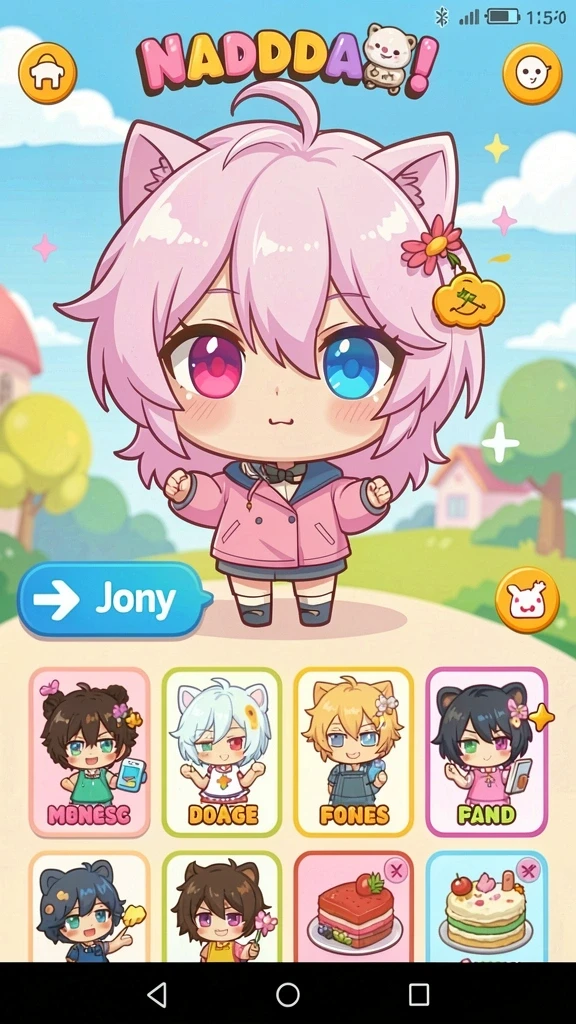576x1024 pixels.
Task: Choose the DOAGE character card
Action: 222,752
